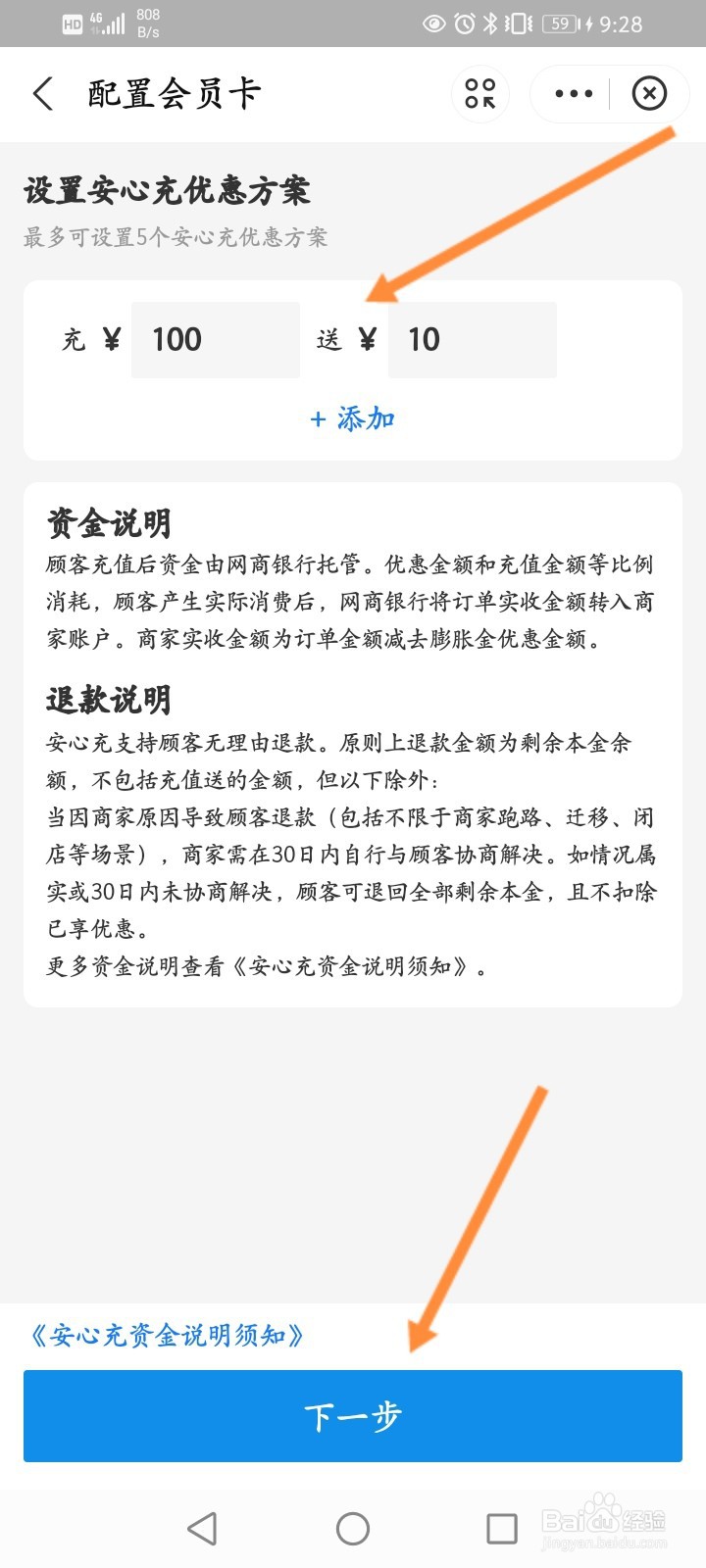
Task: Tap the circular close icon in top bar
Action: (x=648, y=93)
